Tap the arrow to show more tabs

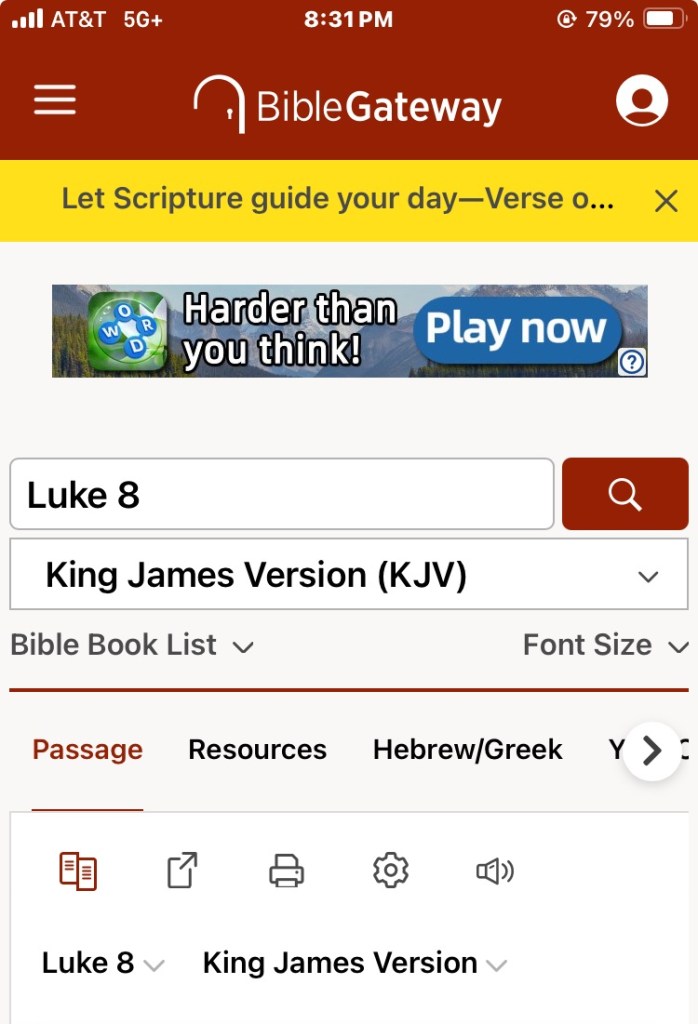(x=651, y=751)
